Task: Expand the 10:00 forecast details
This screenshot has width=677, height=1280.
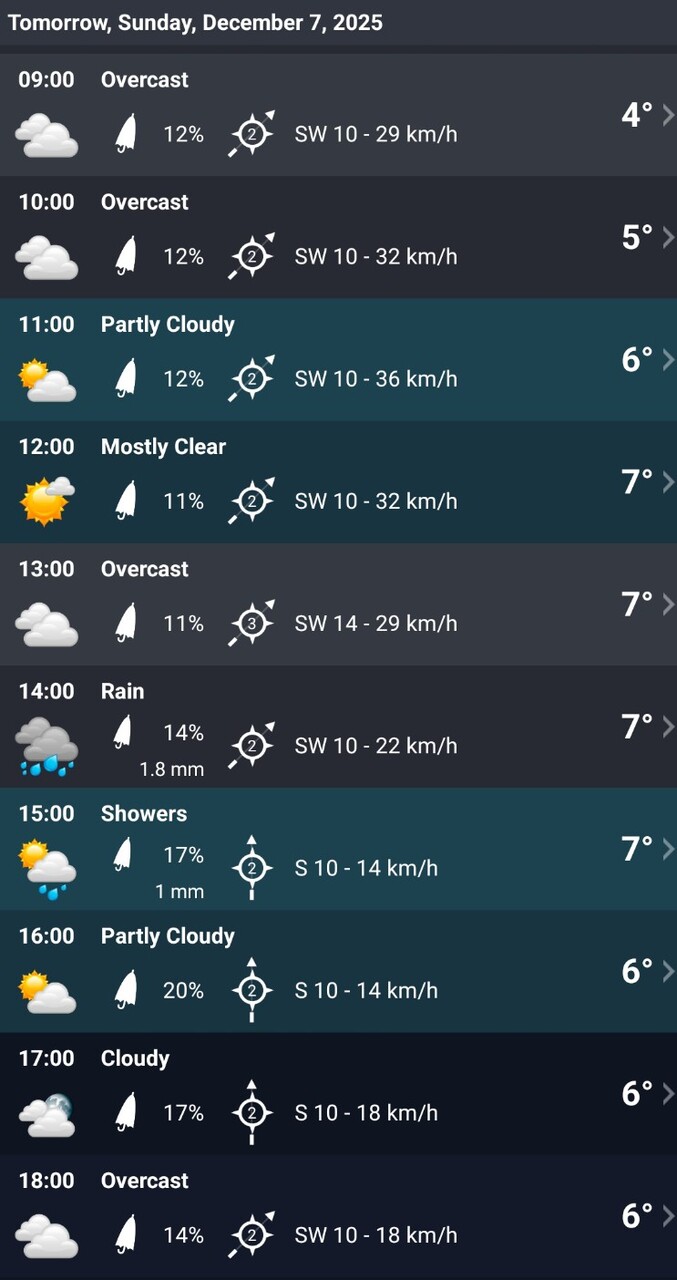Action: tap(338, 237)
